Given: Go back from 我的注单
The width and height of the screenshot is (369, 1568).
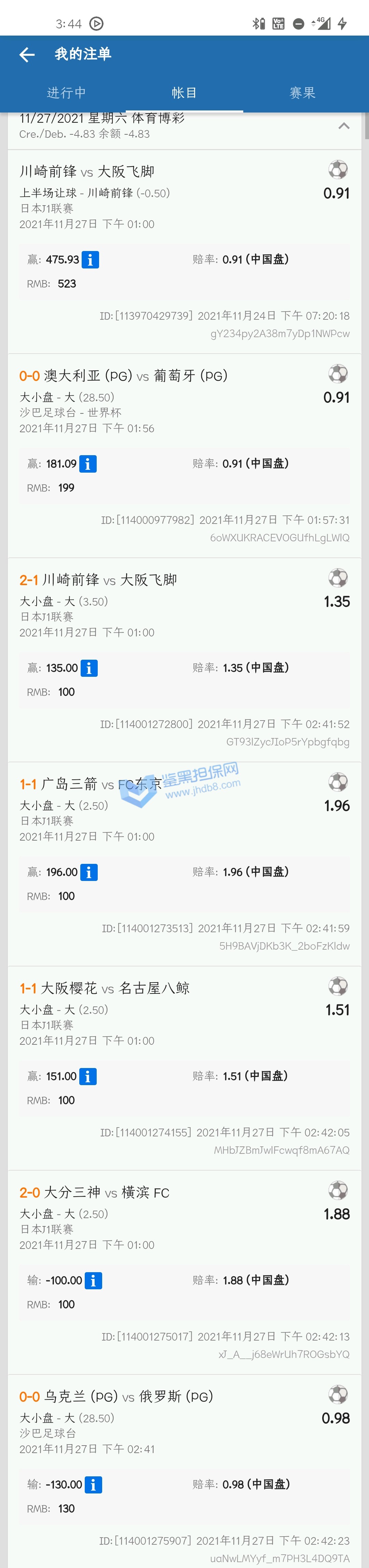Looking at the screenshot, I should [x=27, y=55].
